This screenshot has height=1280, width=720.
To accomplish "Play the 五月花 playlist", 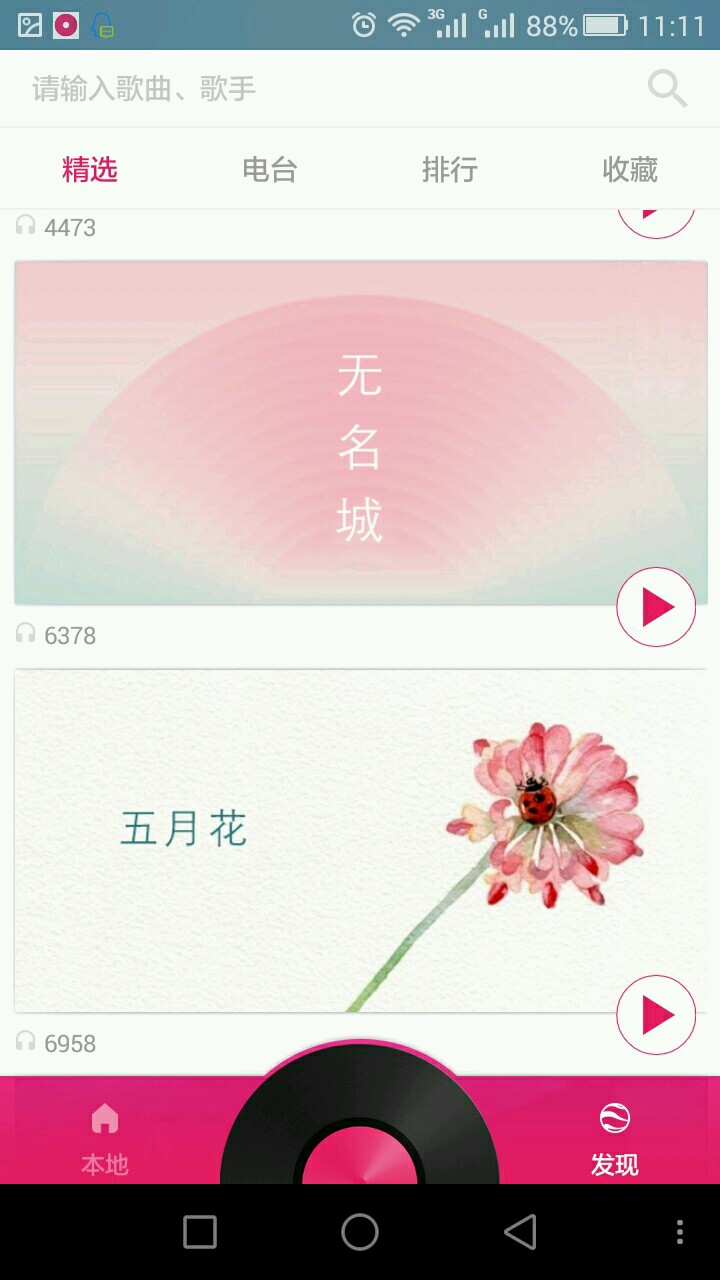I will click(656, 1015).
